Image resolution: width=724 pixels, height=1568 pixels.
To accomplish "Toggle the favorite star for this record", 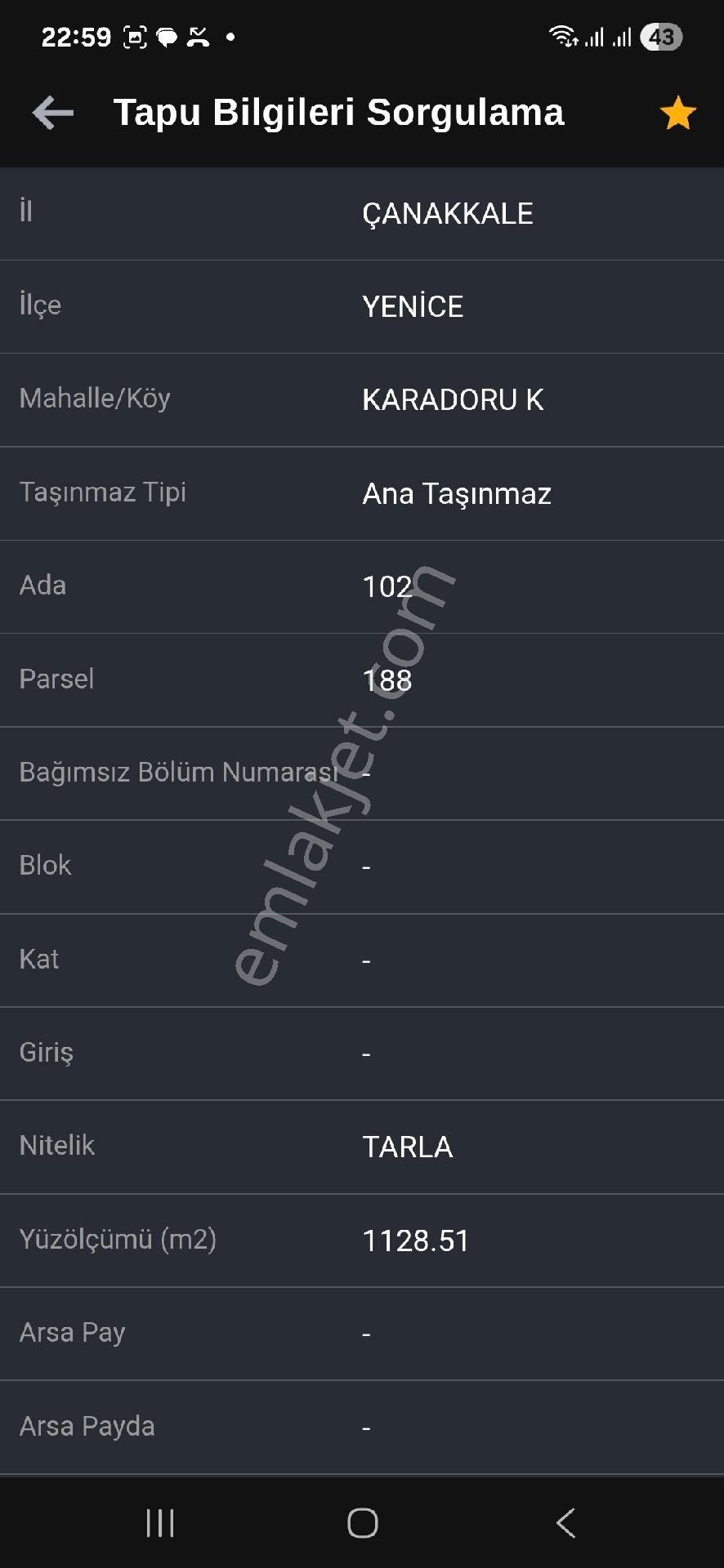I will 677,112.
